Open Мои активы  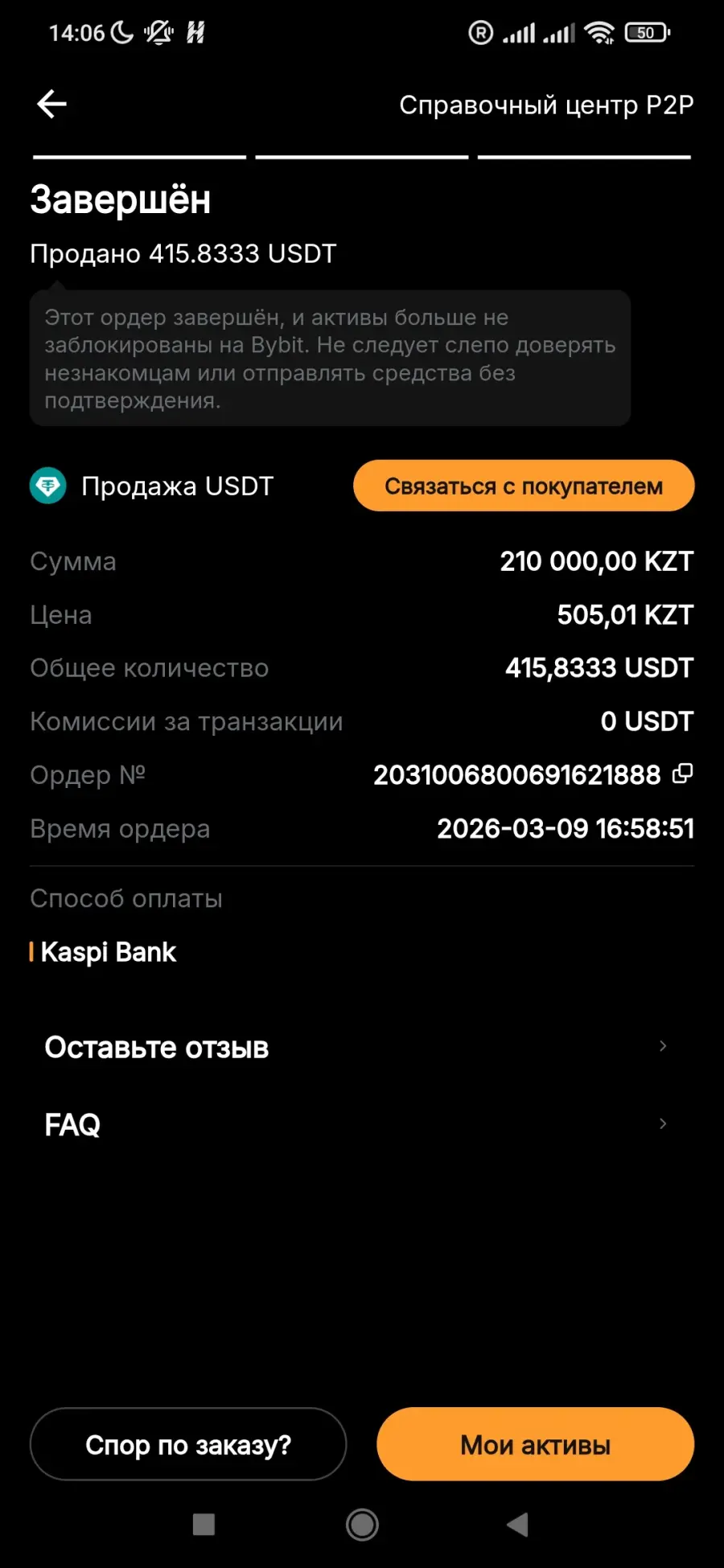(x=535, y=1444)
